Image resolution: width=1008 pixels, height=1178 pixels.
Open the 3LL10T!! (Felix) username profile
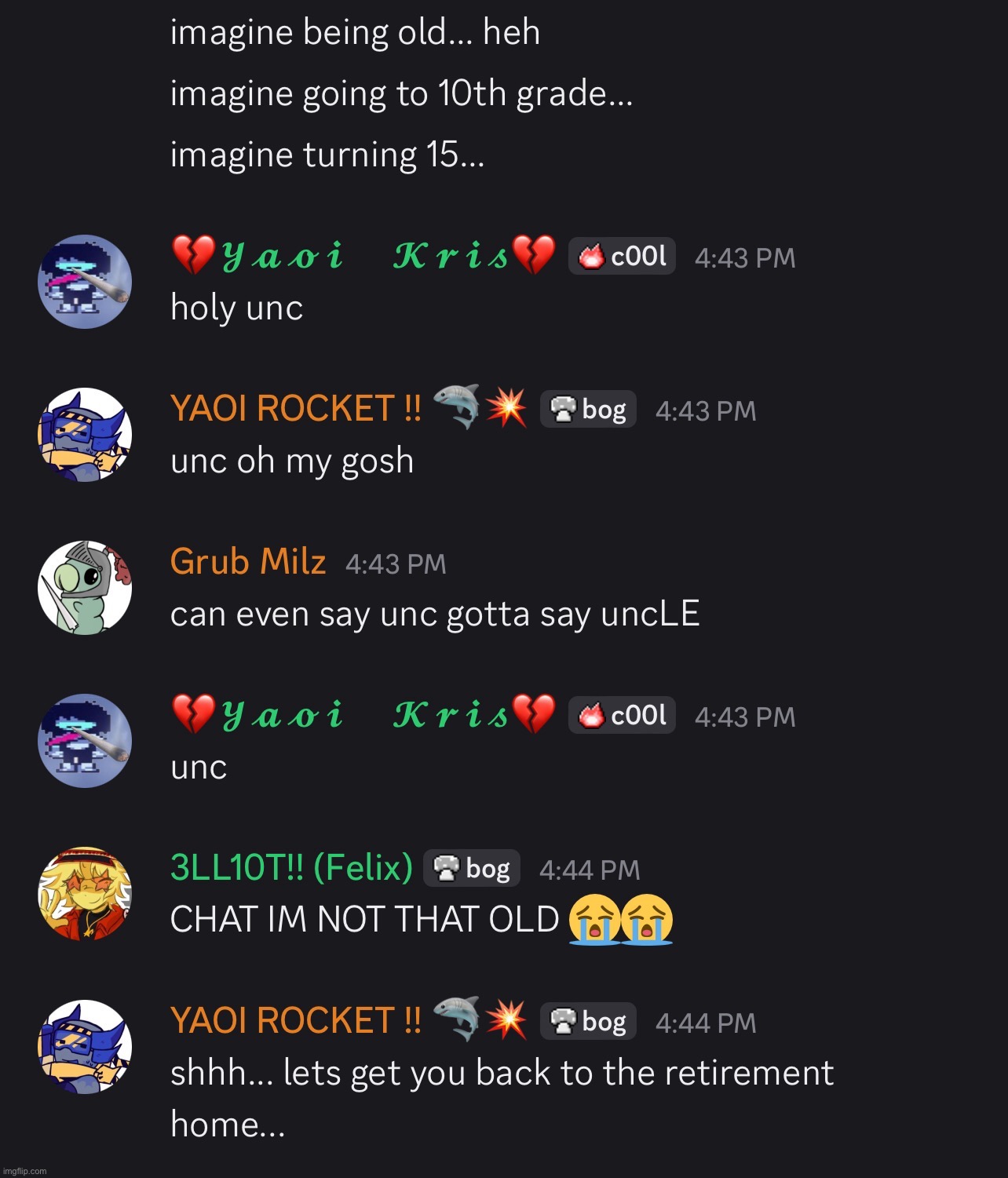coord(291,868)
